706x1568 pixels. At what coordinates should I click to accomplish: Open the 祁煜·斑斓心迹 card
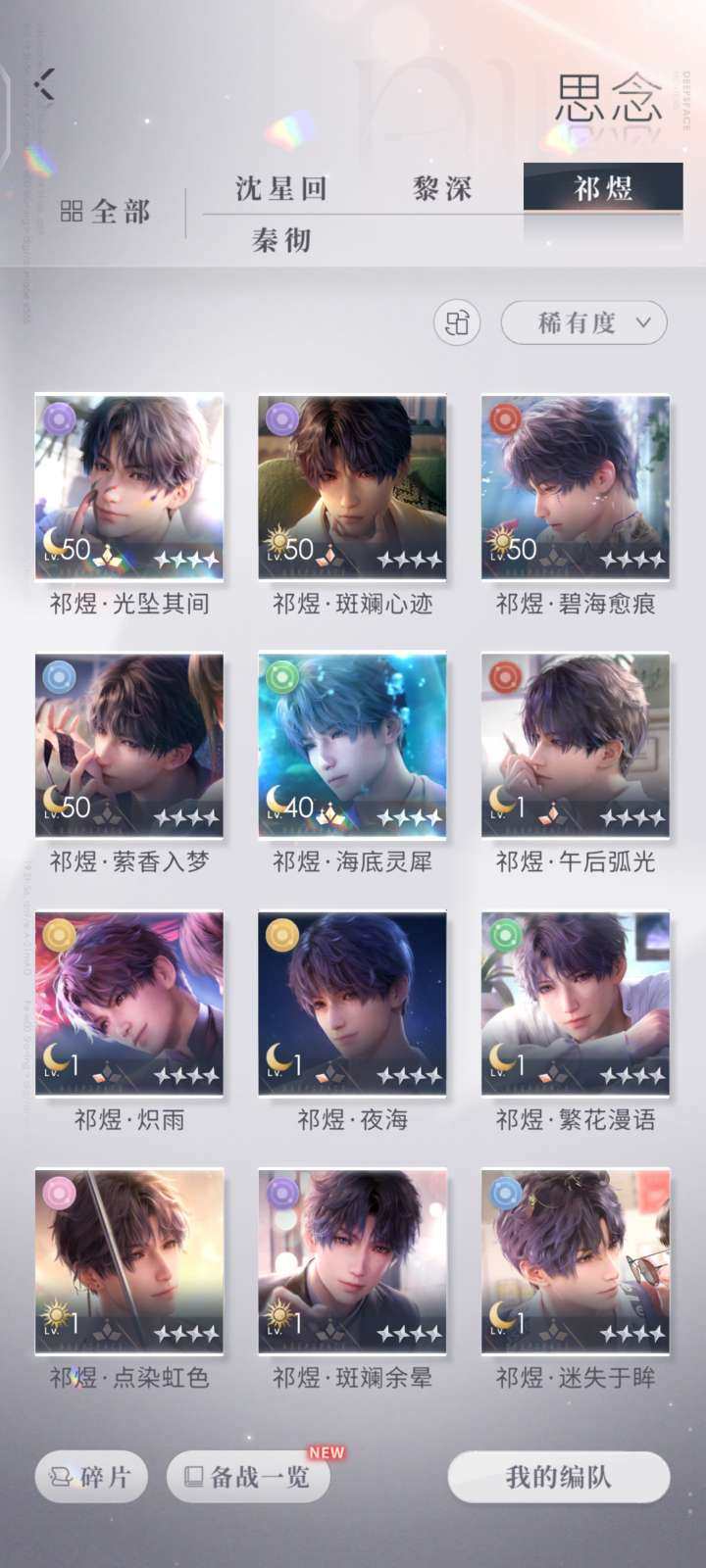point(352,487)
